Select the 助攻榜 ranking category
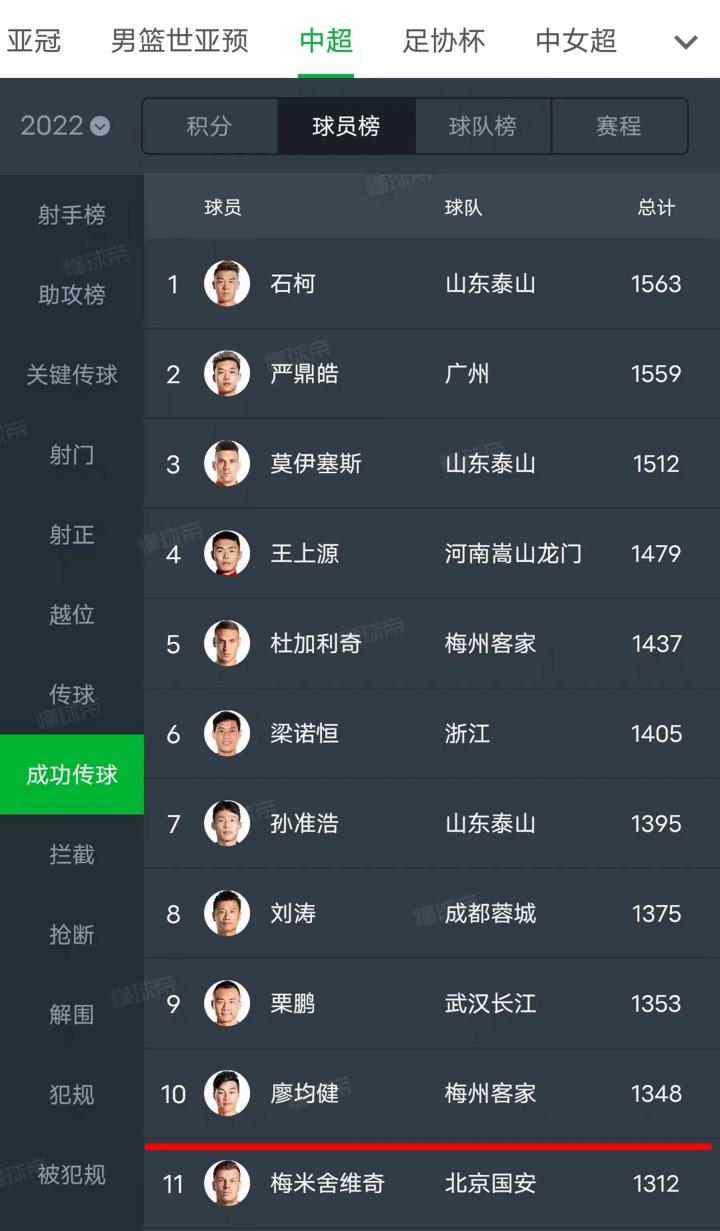 coord(71,295)
